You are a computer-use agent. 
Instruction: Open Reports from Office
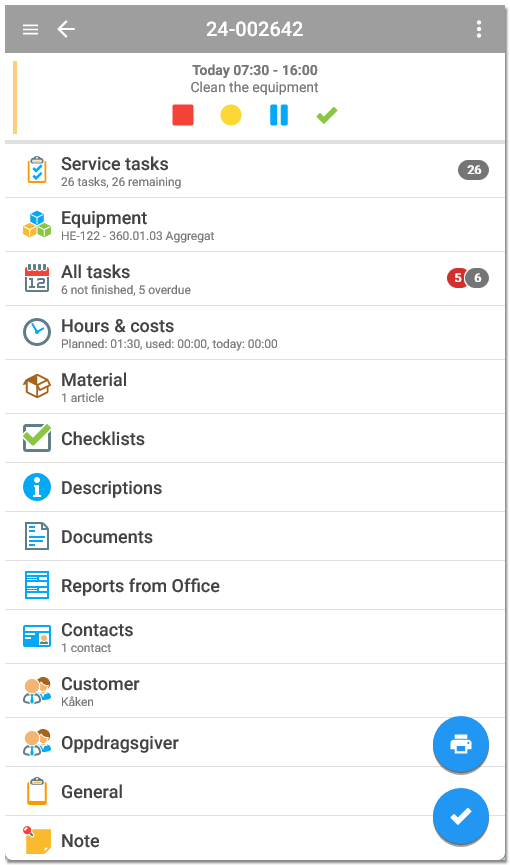tap(255, 585)
